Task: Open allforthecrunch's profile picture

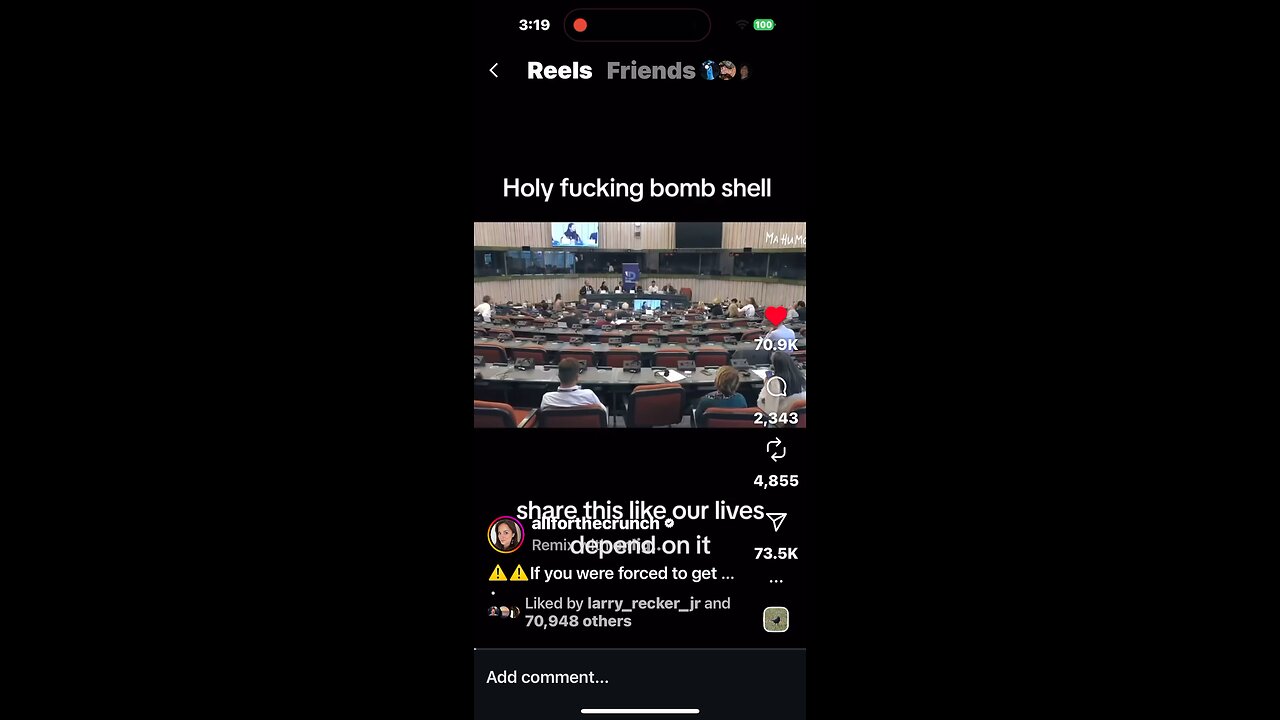Action: [x=506, y=535]
